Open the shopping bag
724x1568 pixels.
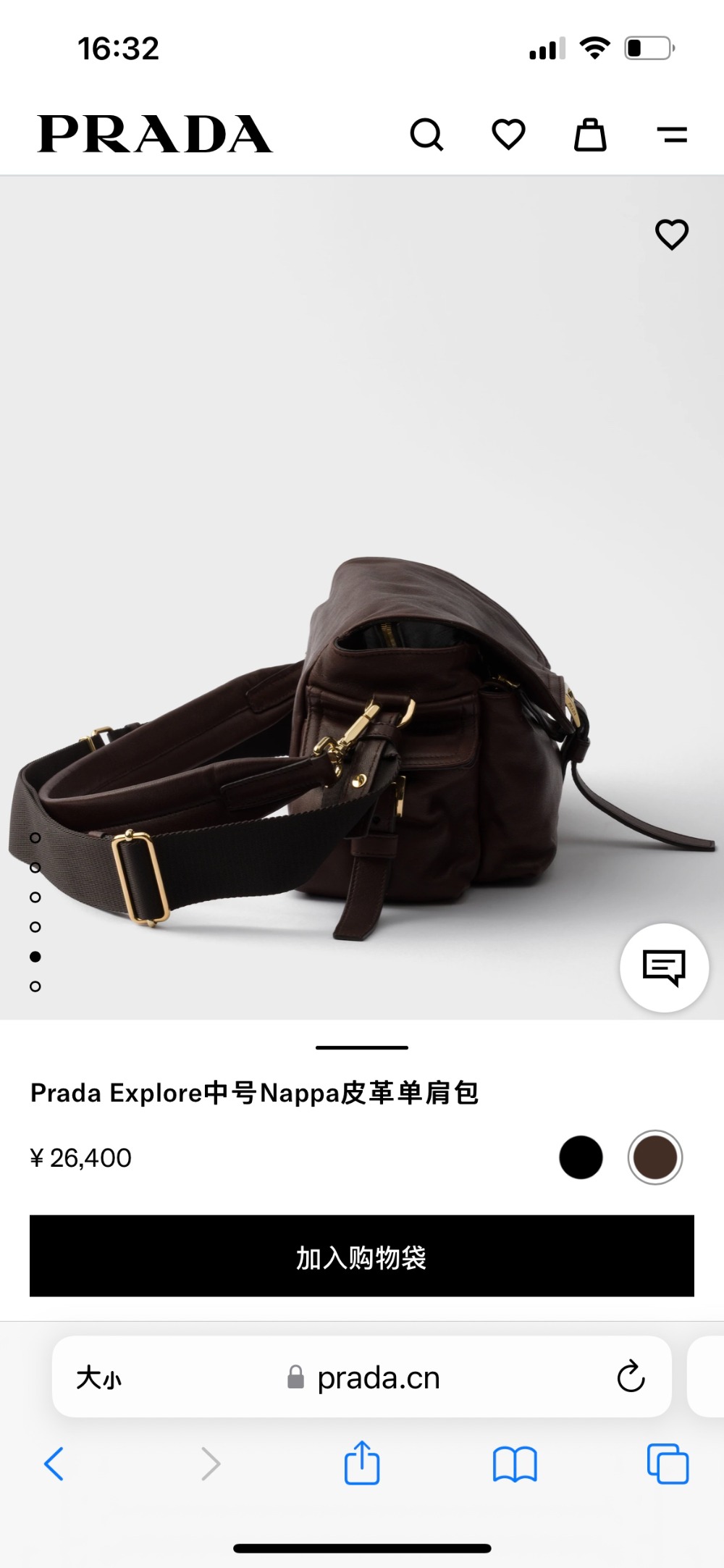pos(590,135)
